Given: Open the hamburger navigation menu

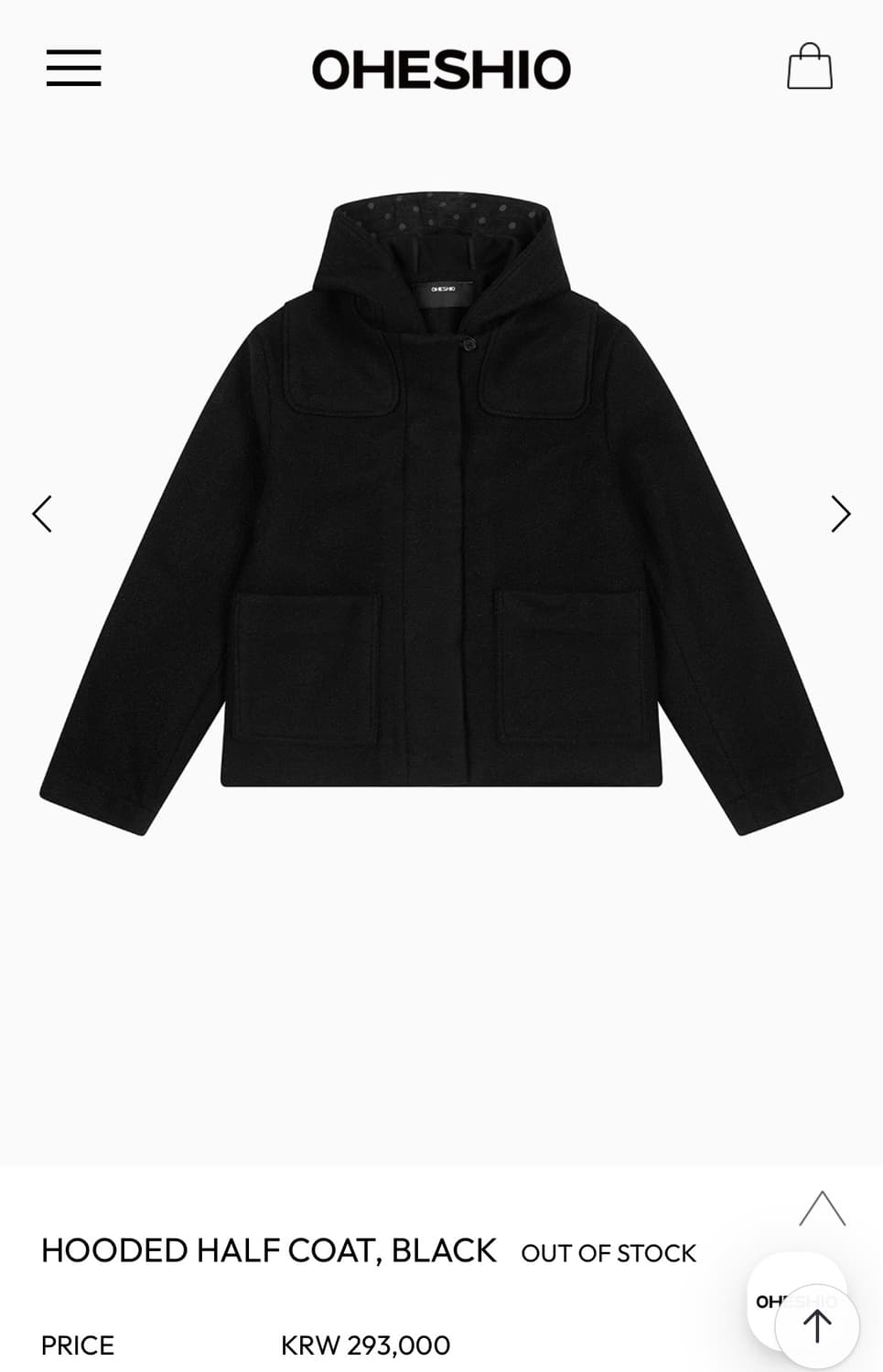Looking at the screenshot, I should tap(75, 69).
